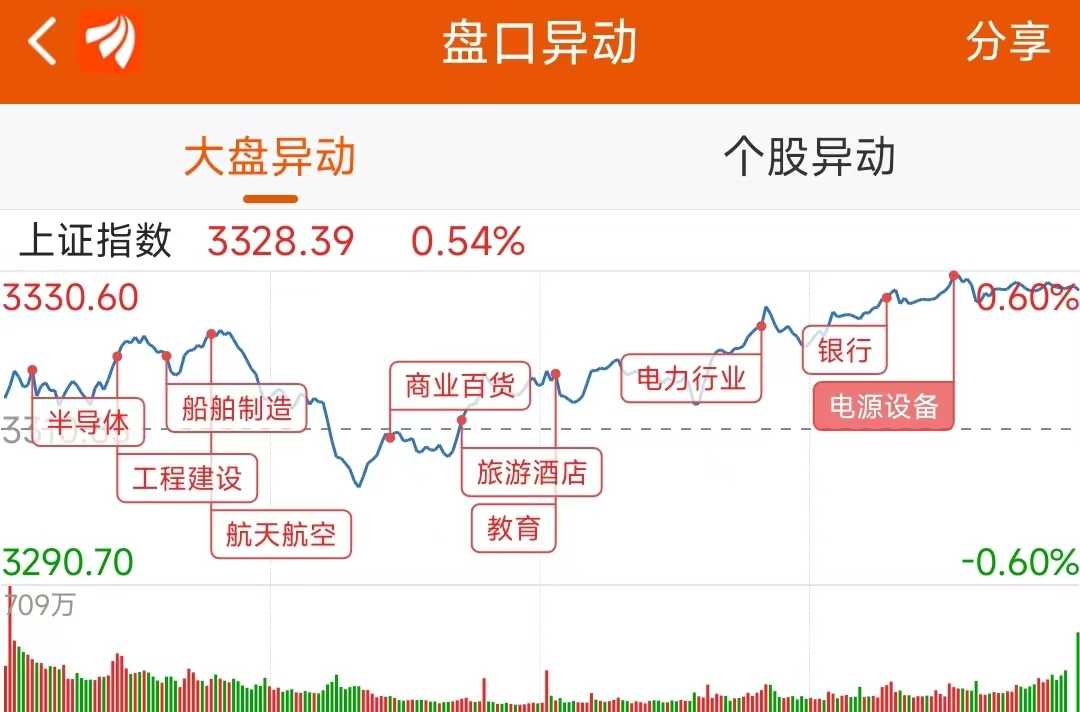Image resolution: width=1080 pixels, height=712 pixels.
Task: Switch to the 个股异动 tab
Action: click(x=809, y=158)
